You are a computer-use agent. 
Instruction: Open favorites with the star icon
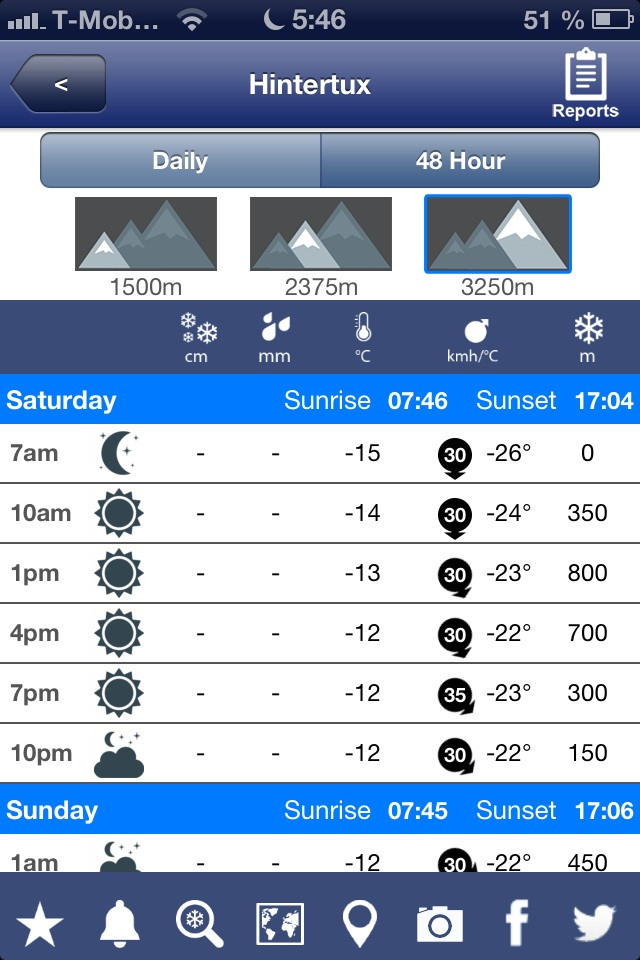[x=40, y=922]
